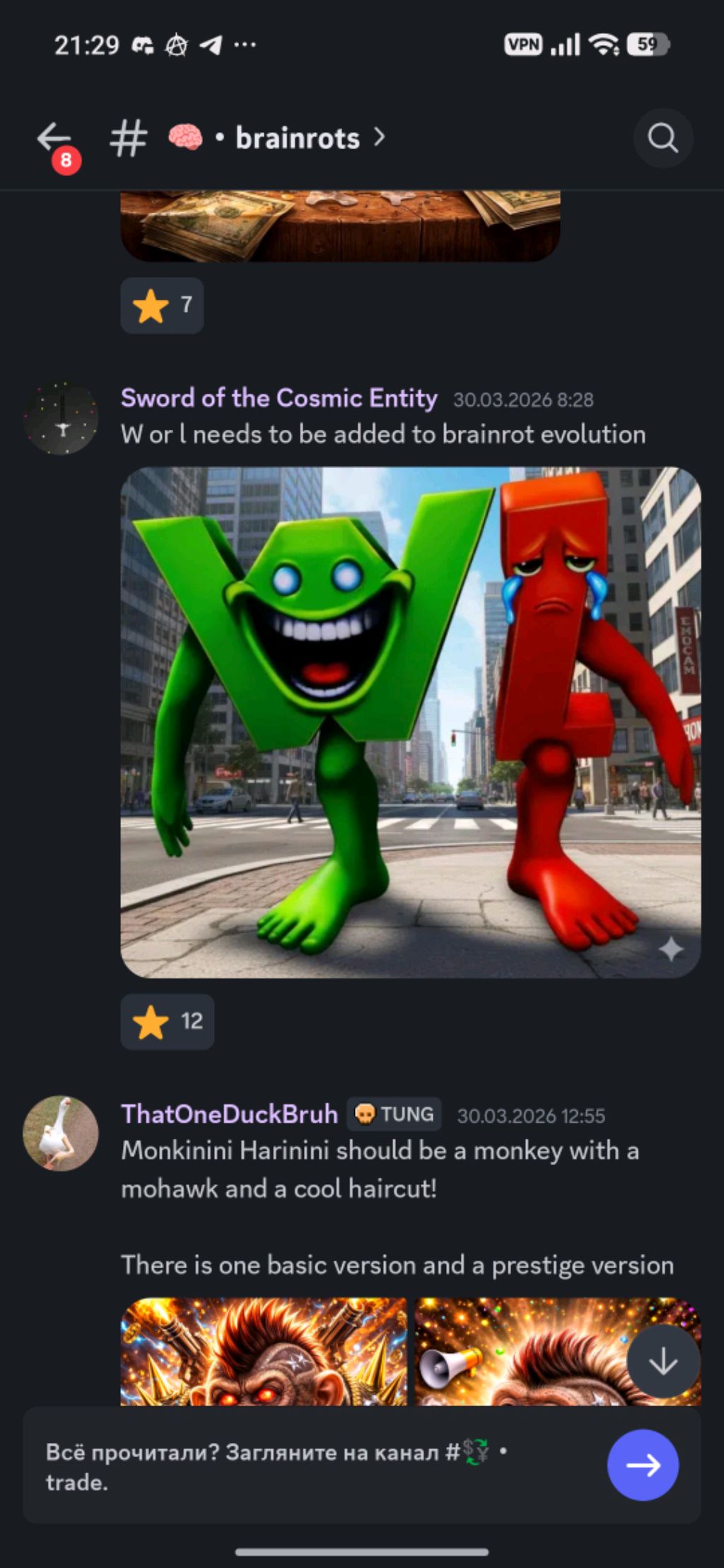Viewport: 724px width, 1568px height.
Task: Open the W and L characters image
Action: coord(410,722)
